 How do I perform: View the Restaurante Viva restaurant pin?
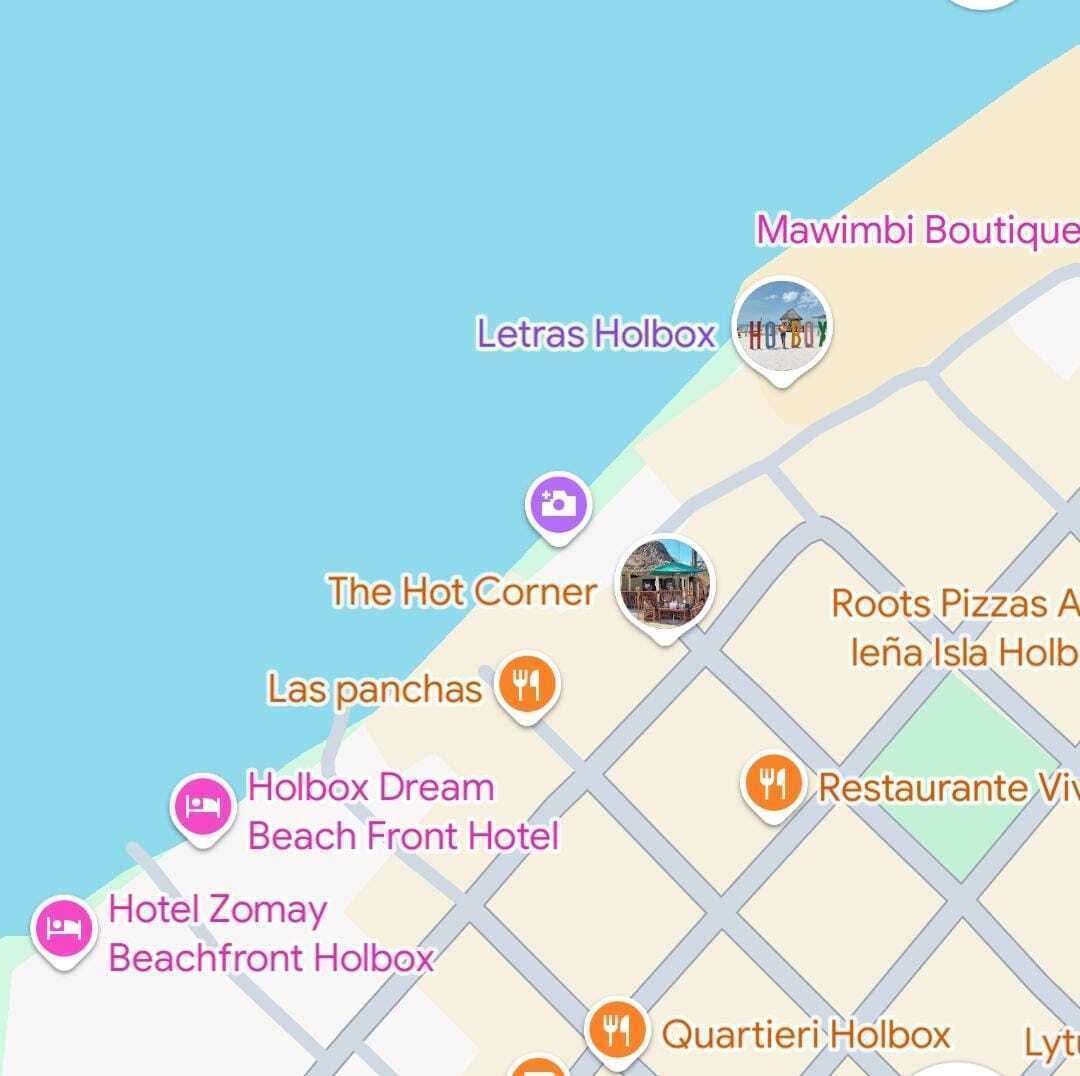click(773, 784)
